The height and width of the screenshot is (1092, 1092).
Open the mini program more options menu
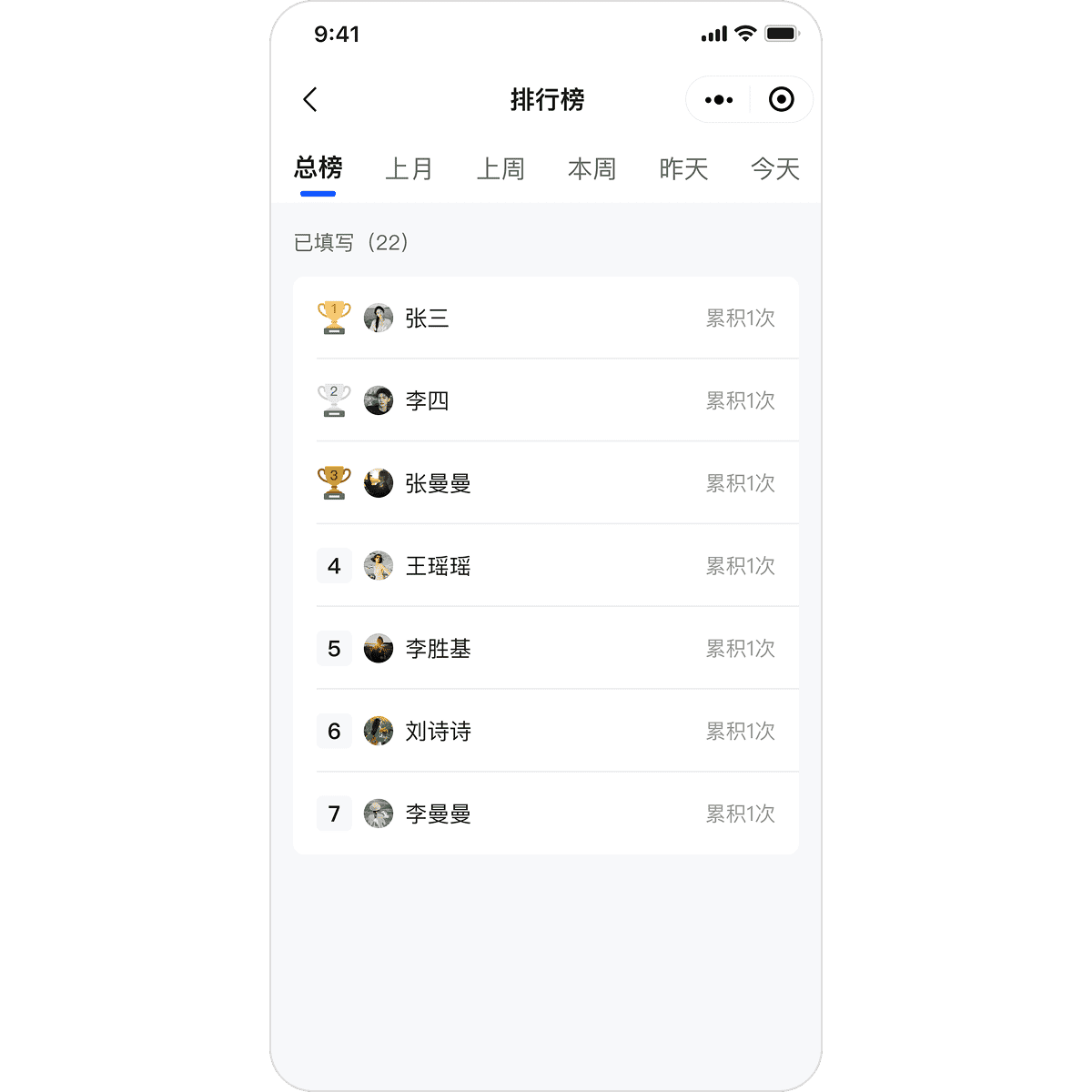718,99
